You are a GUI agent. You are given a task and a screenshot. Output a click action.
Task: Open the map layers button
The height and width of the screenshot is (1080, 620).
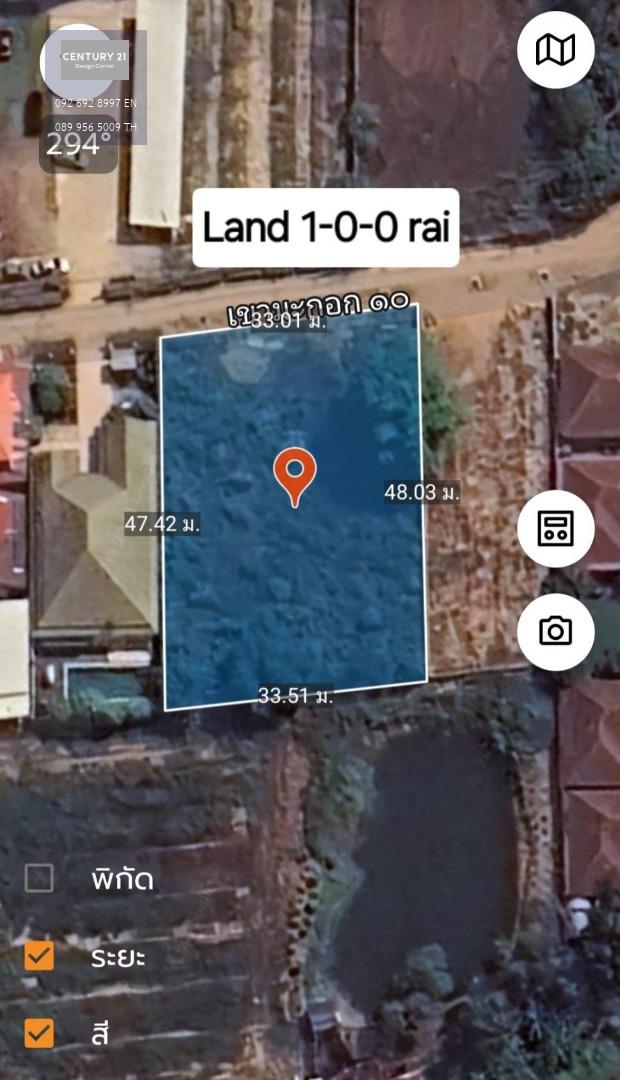[555, 50]
